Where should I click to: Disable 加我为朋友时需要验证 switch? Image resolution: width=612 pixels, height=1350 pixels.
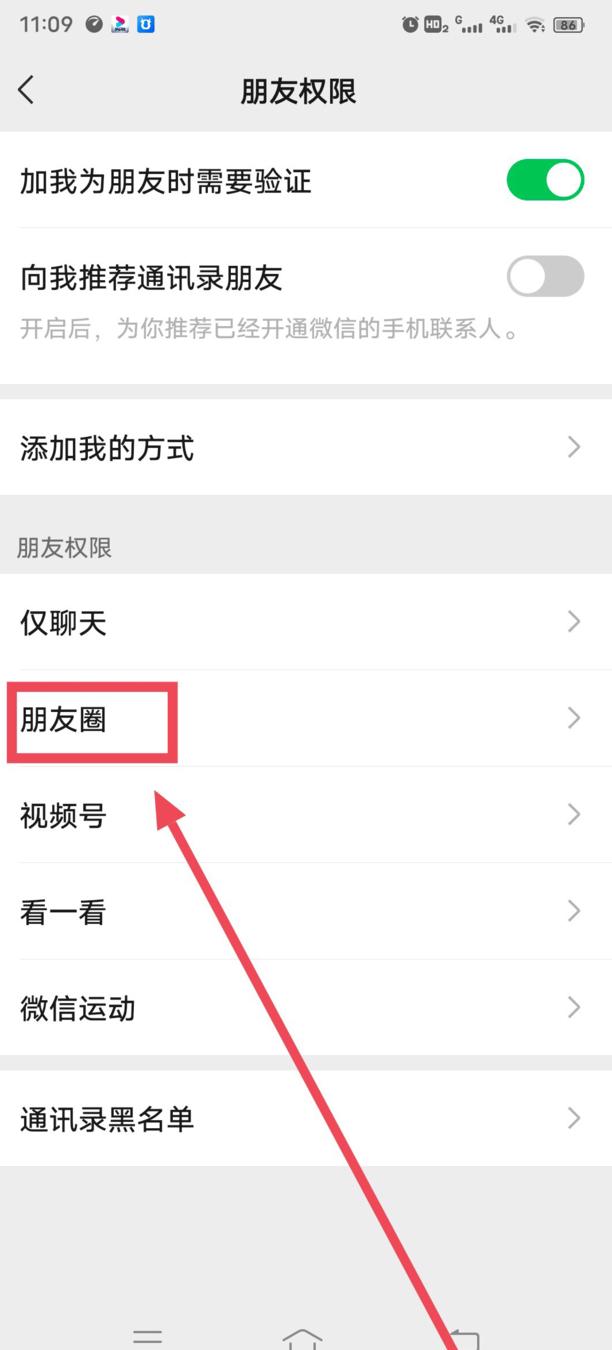pyautogui.click(x=545, y=181)
